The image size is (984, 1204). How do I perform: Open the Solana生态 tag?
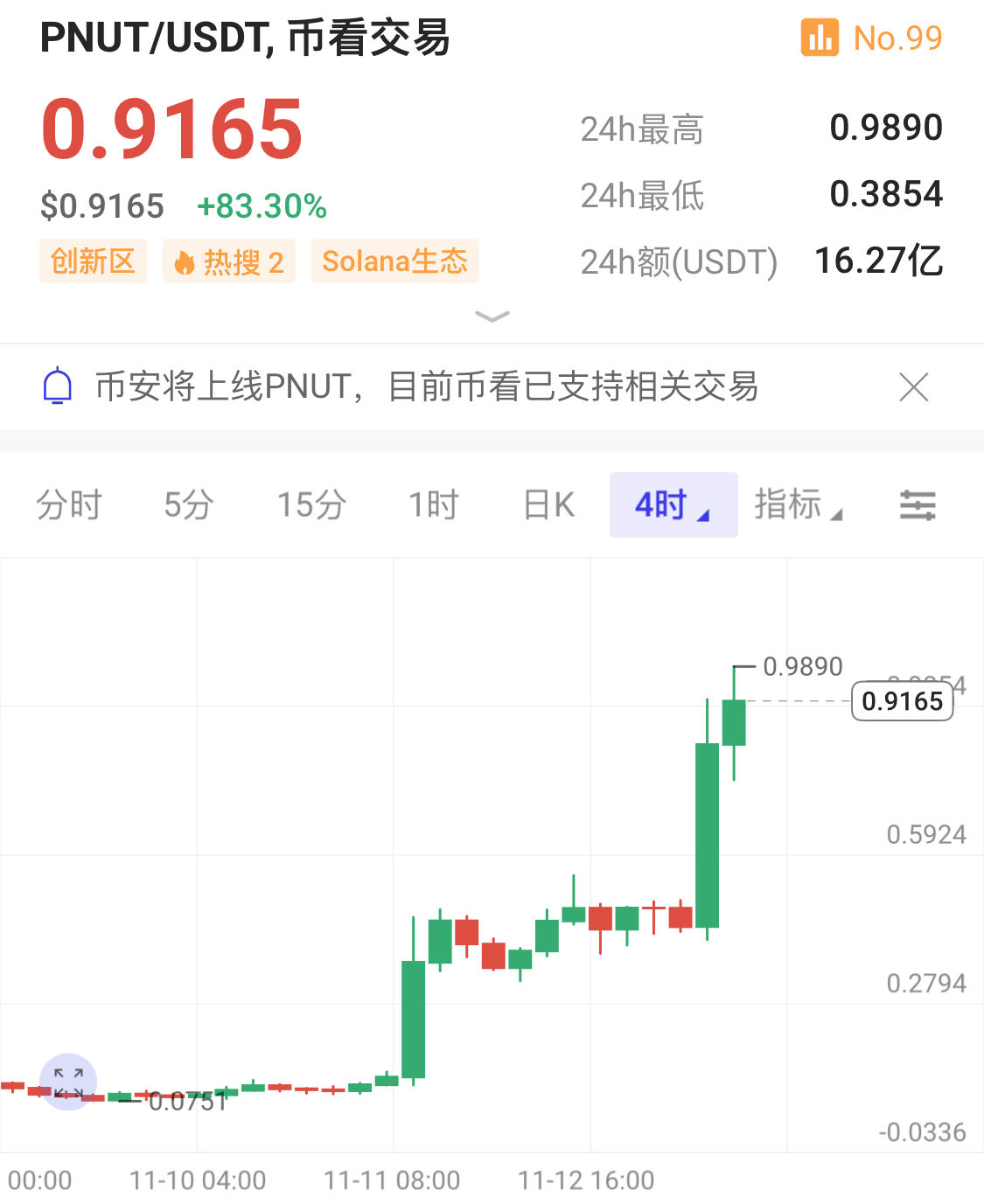point(394,261)
